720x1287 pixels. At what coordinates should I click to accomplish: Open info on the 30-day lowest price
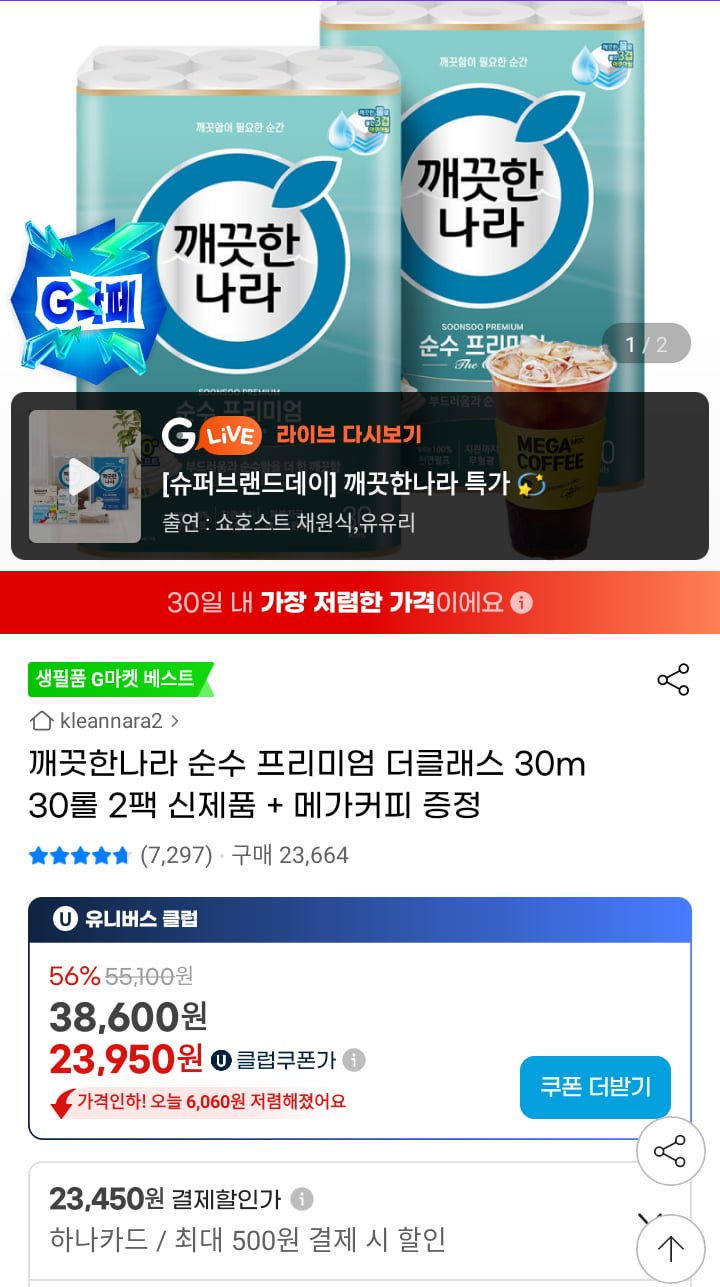point(522,603)
